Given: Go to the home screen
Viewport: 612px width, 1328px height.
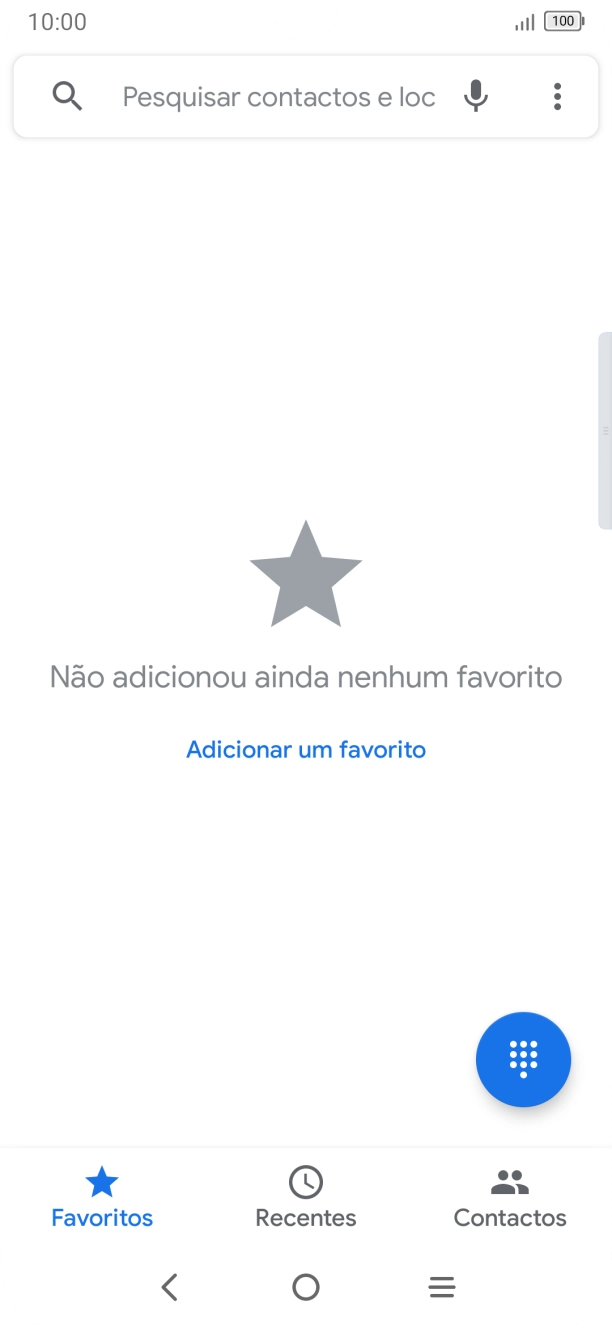Looking at the screenshot, I should pyautogui.click(x=306, y=1287).
